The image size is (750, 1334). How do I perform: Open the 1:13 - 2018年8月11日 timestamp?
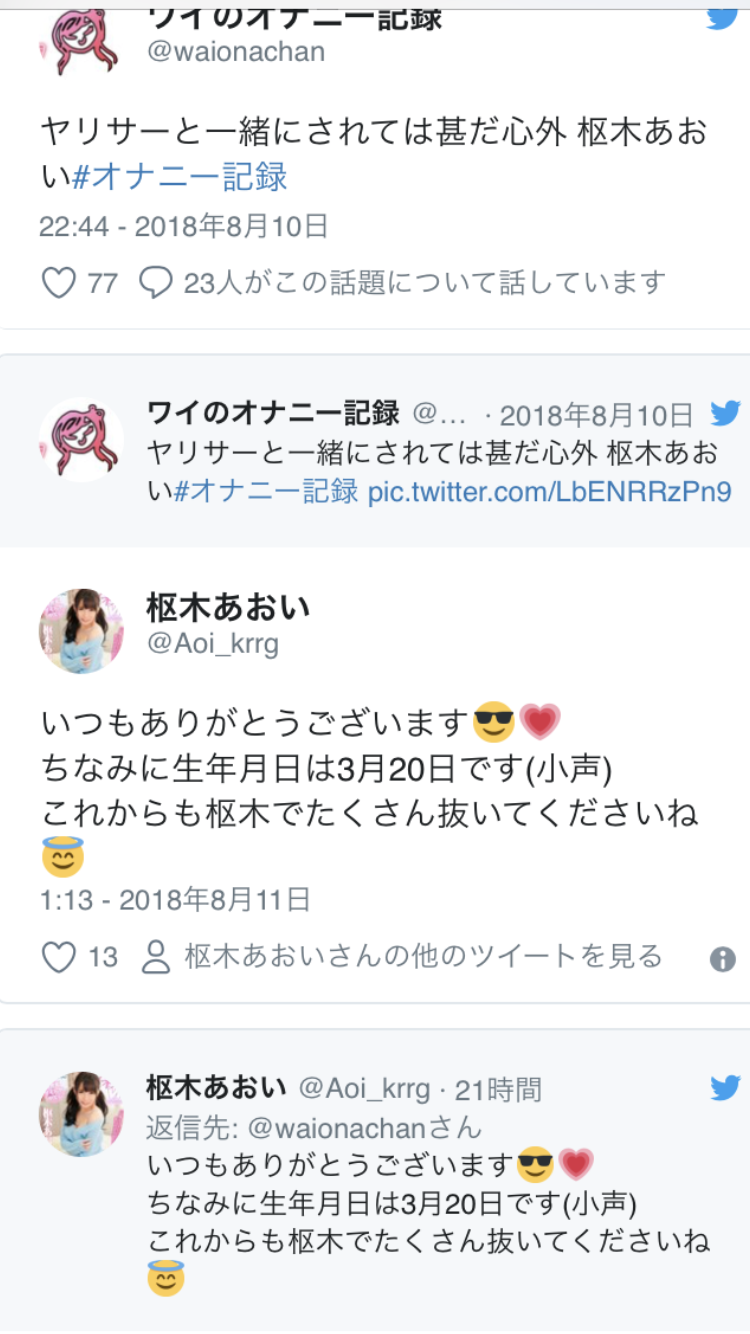(x=176, y=899)
